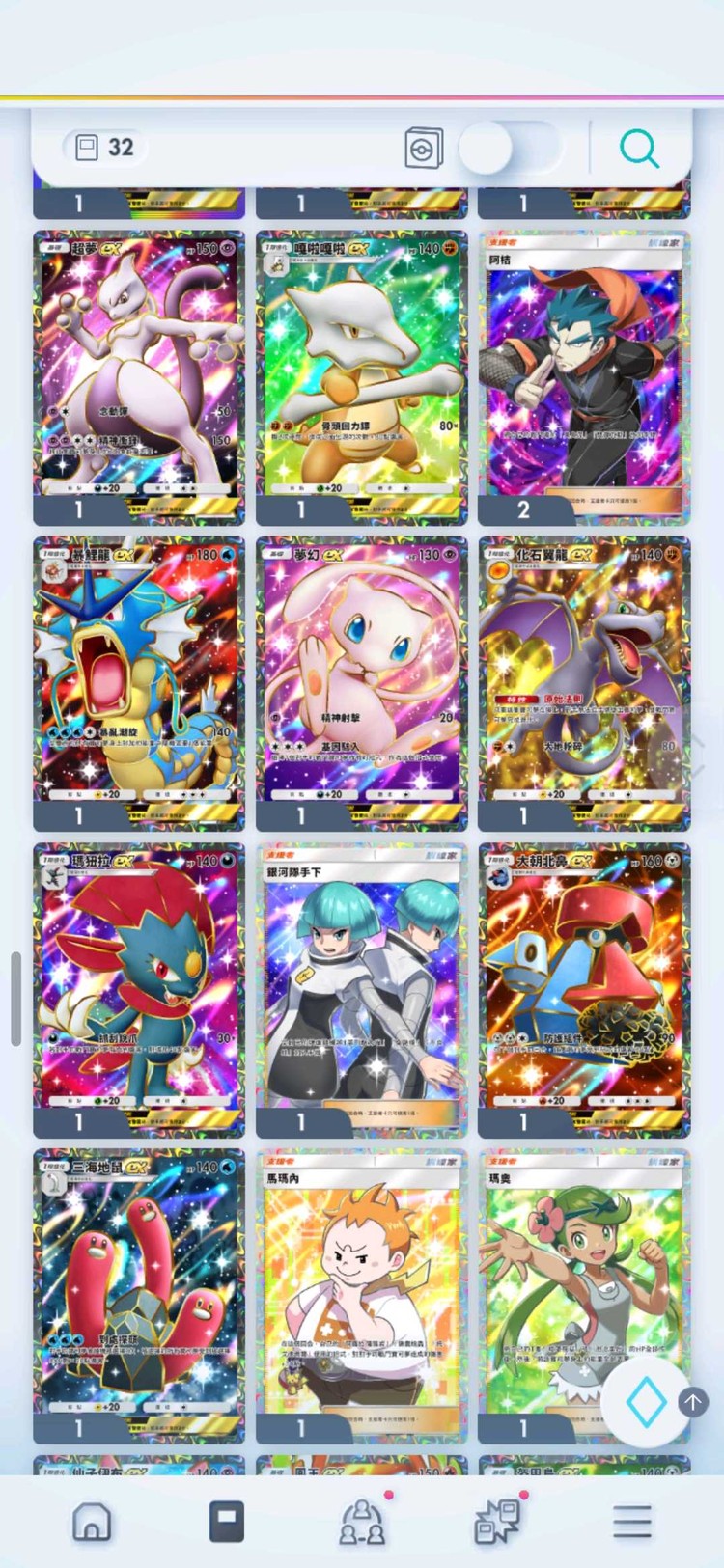Select the 暴鯉龍ex Gyarados card
Viewport: 724px width, 1568px height.
pyautogui.click(x=139, y=677)
